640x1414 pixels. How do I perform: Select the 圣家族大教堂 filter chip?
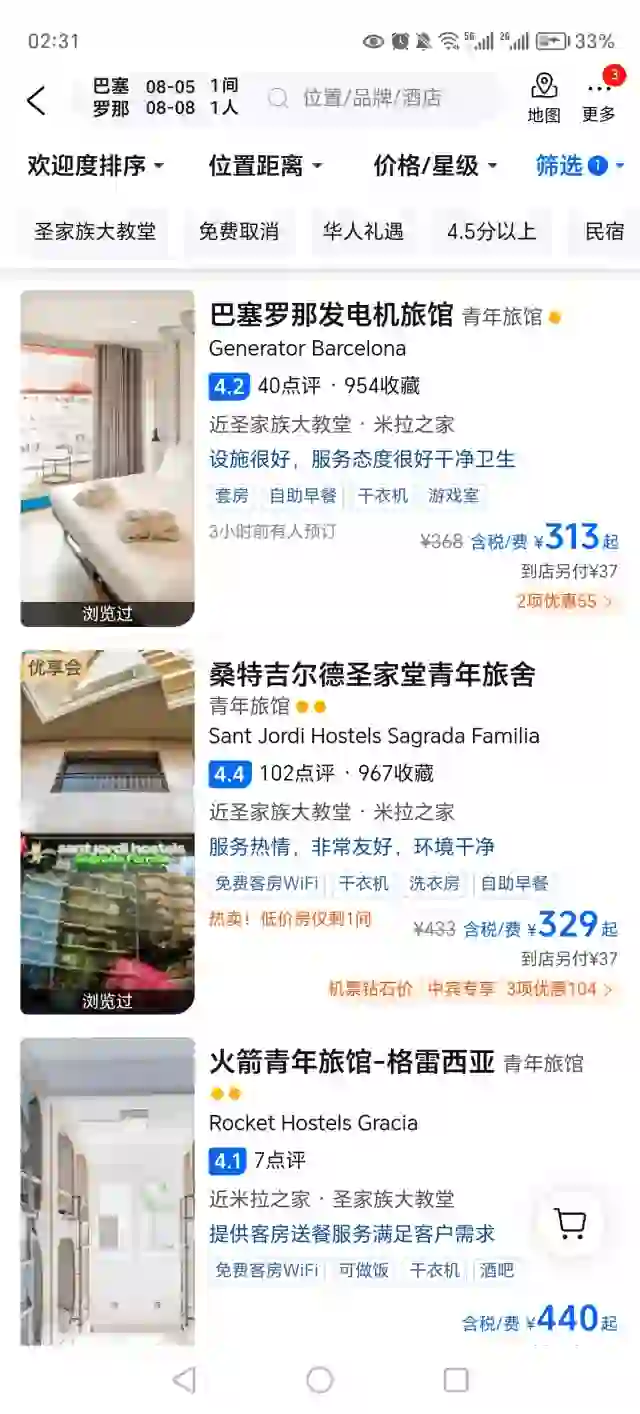[x=95, y=232]
